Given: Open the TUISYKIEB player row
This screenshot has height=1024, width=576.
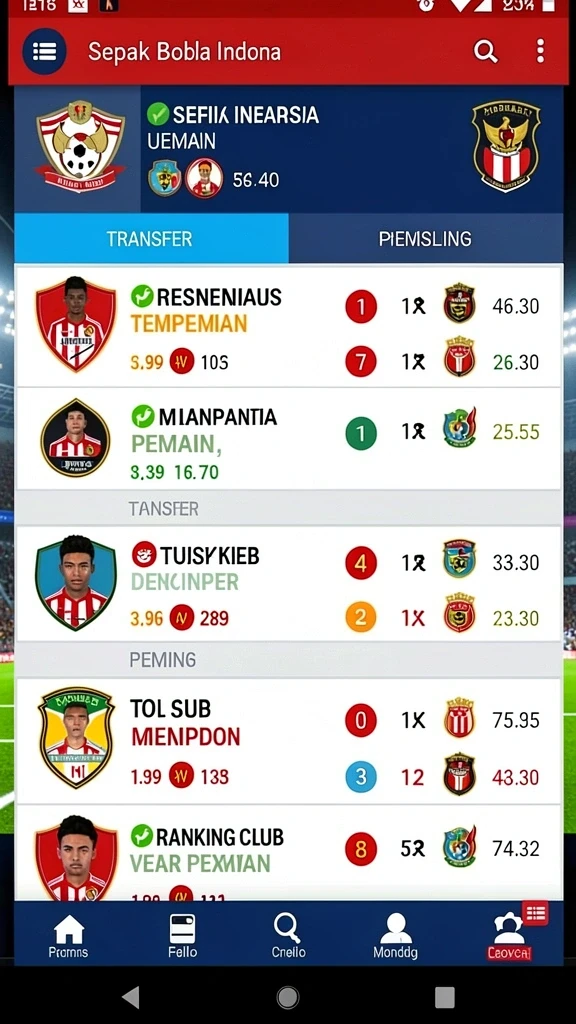Looking at the screenshot, I should click(x=288, y=584).
